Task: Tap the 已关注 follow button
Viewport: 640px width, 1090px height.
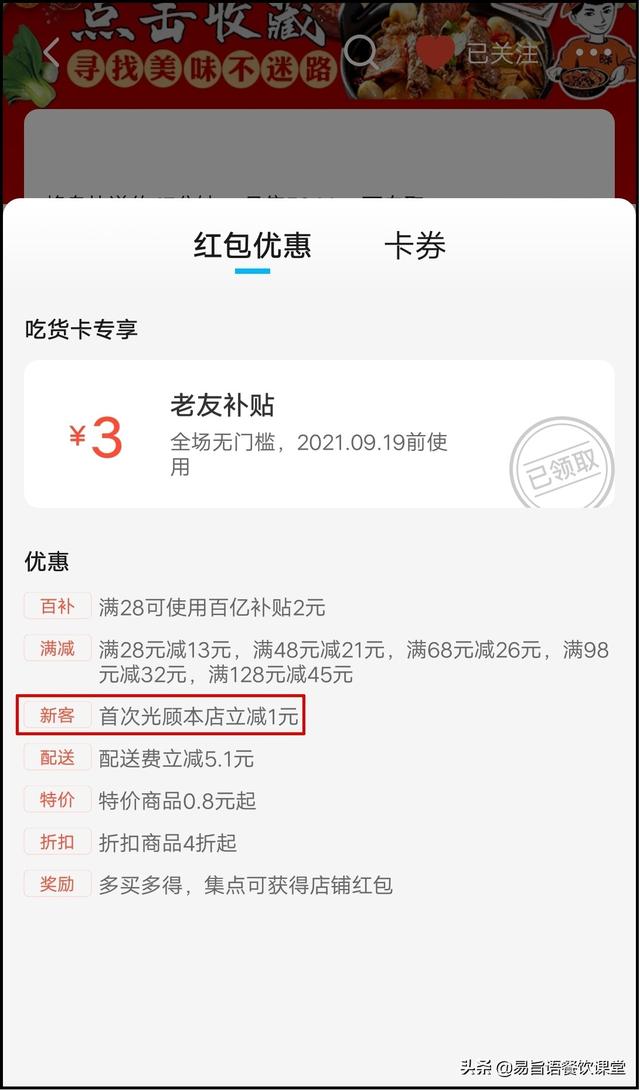Action: pos(477,53)
